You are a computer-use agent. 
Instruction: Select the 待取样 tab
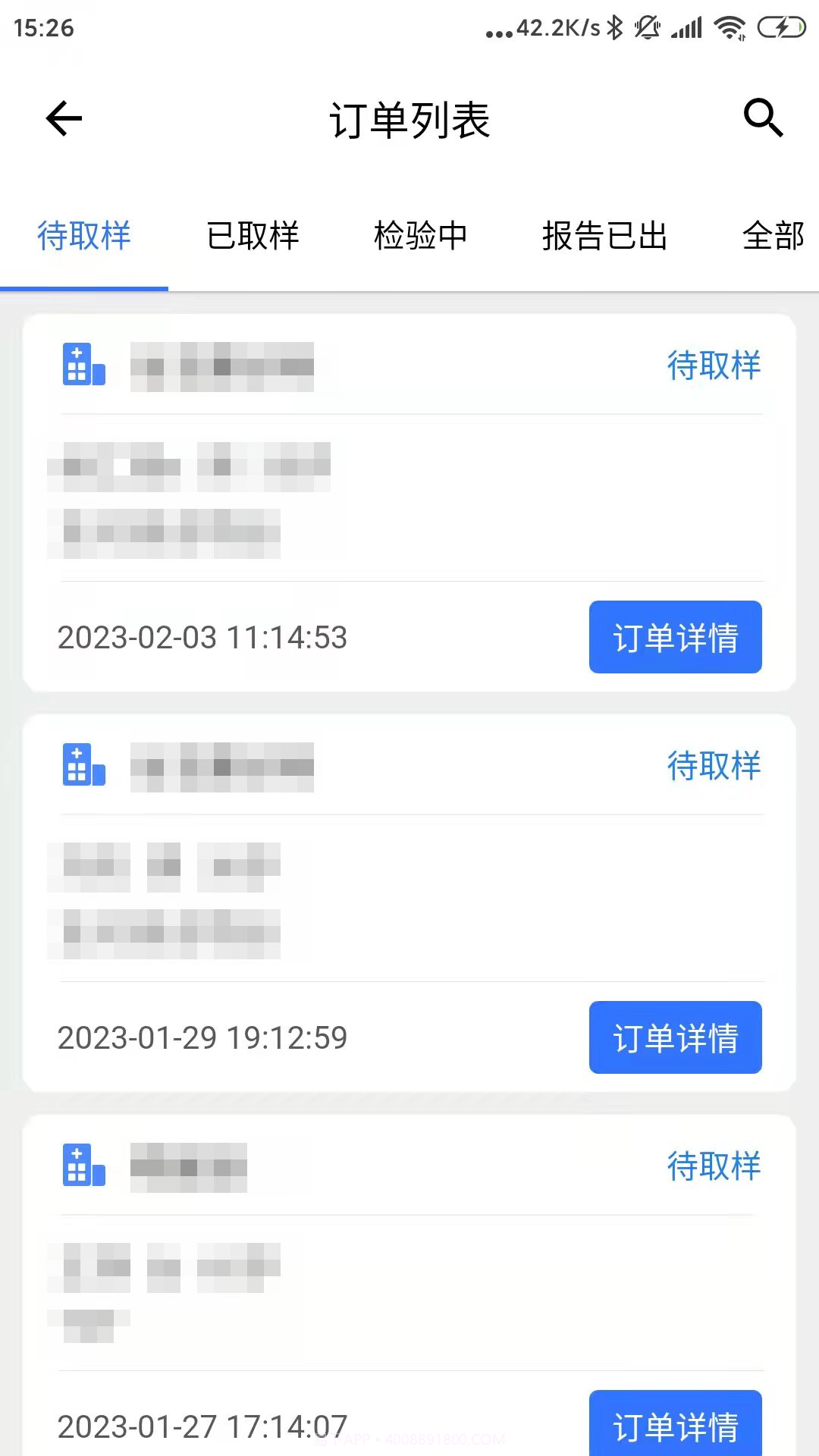click(x=83, y=237)
